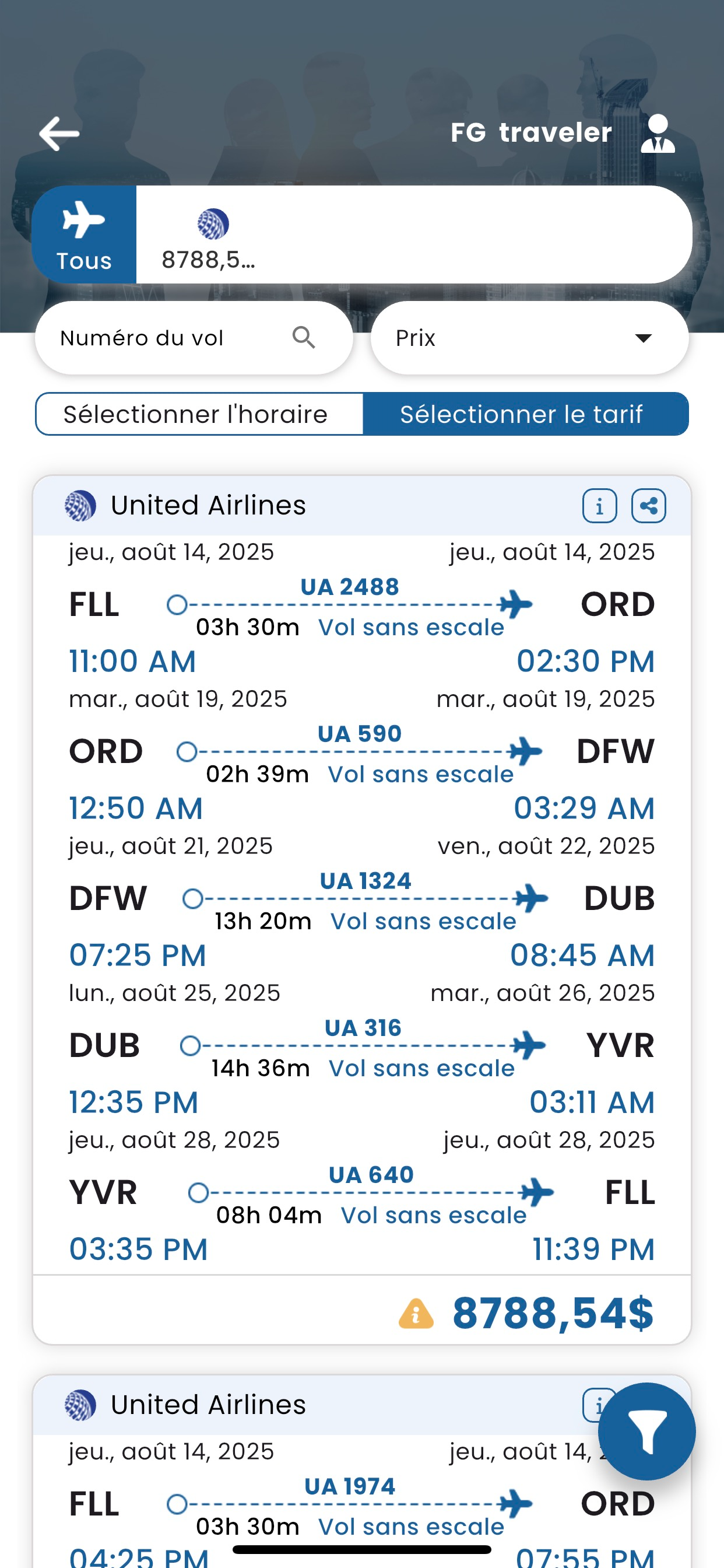Tap the Numéro du vol search field

tap(194, 338)
